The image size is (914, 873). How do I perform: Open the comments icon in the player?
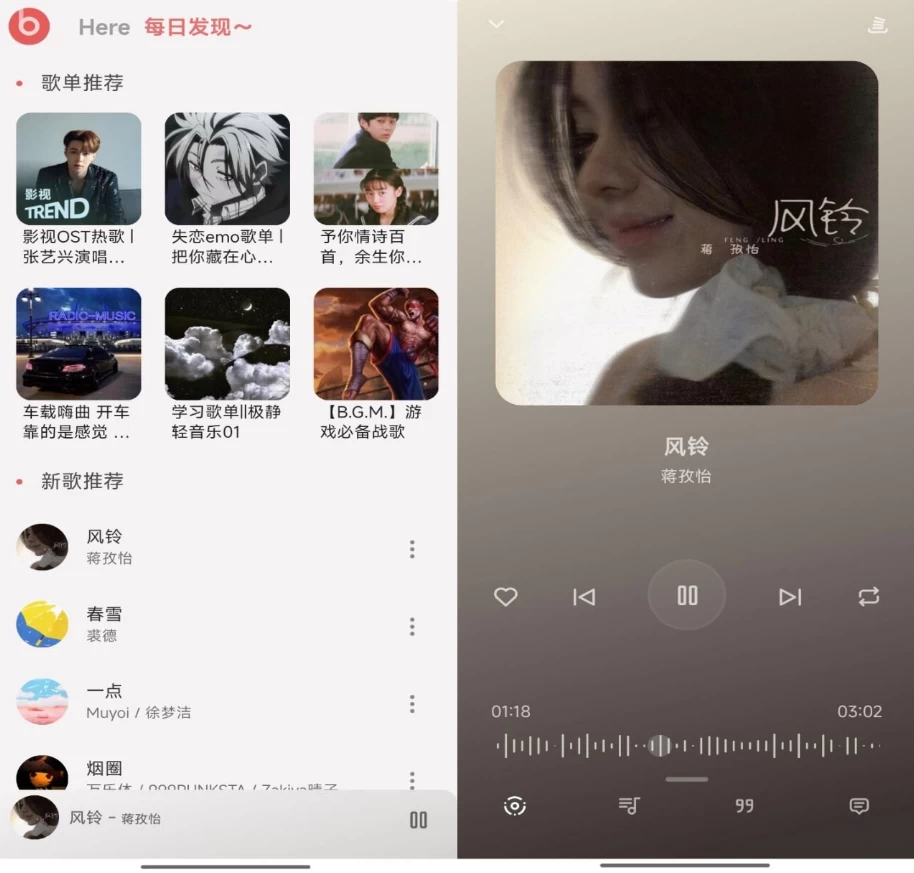pos(859,806)
